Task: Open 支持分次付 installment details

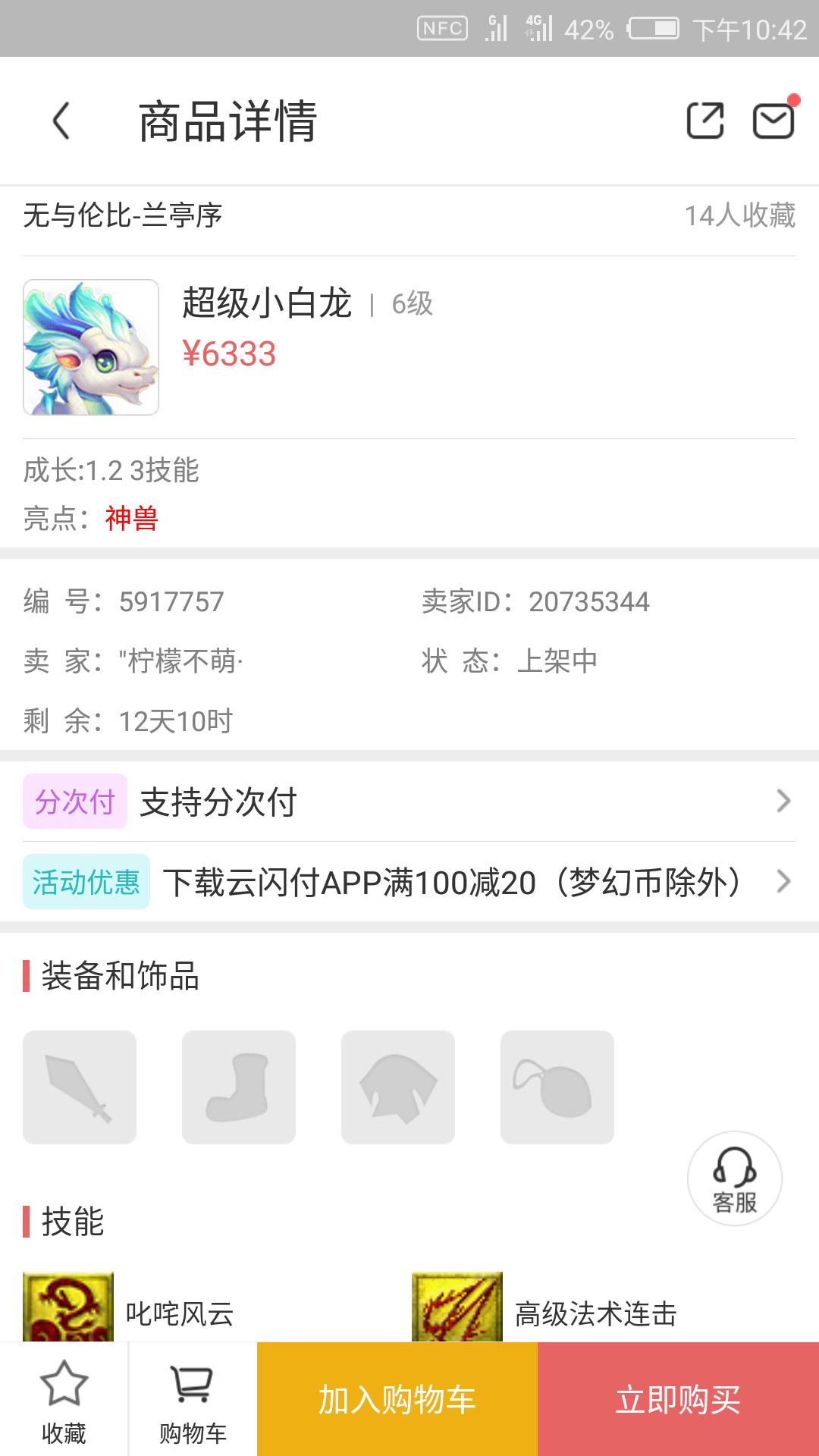Action: [409, 802]
